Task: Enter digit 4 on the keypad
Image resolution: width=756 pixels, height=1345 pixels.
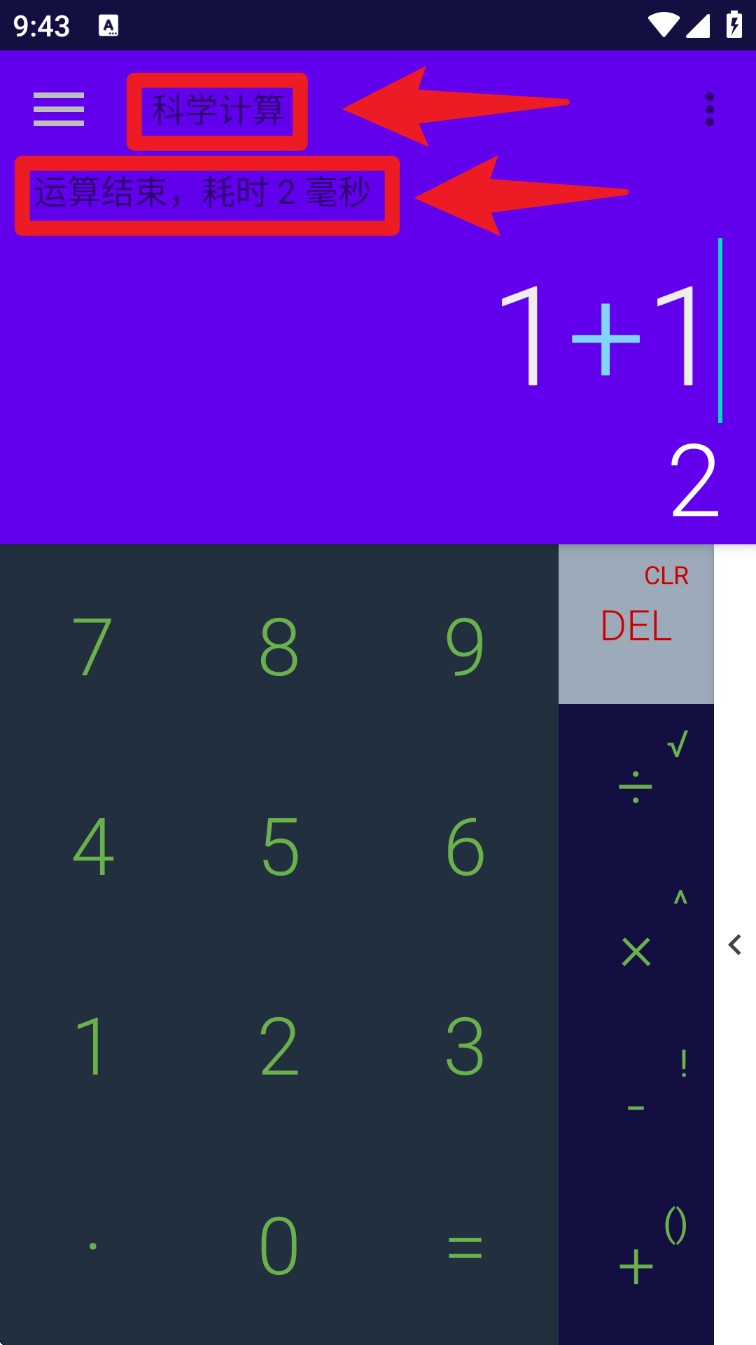Action: 92,847
